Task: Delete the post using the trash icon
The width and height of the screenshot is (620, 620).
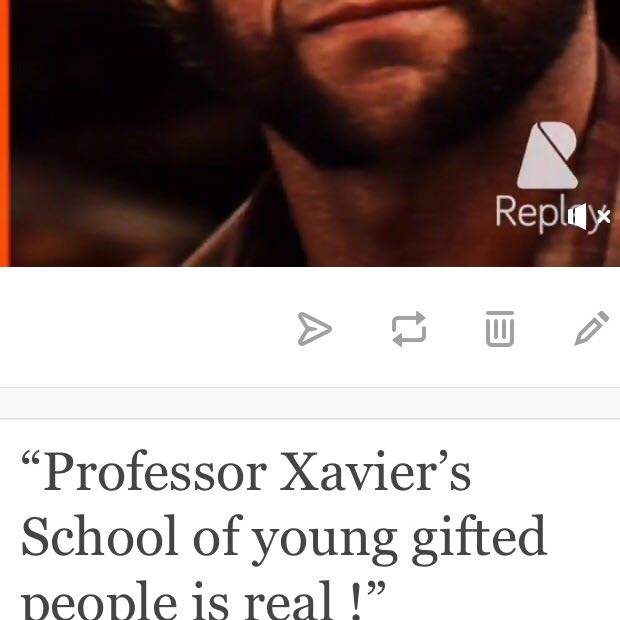Action: [499, 329]
